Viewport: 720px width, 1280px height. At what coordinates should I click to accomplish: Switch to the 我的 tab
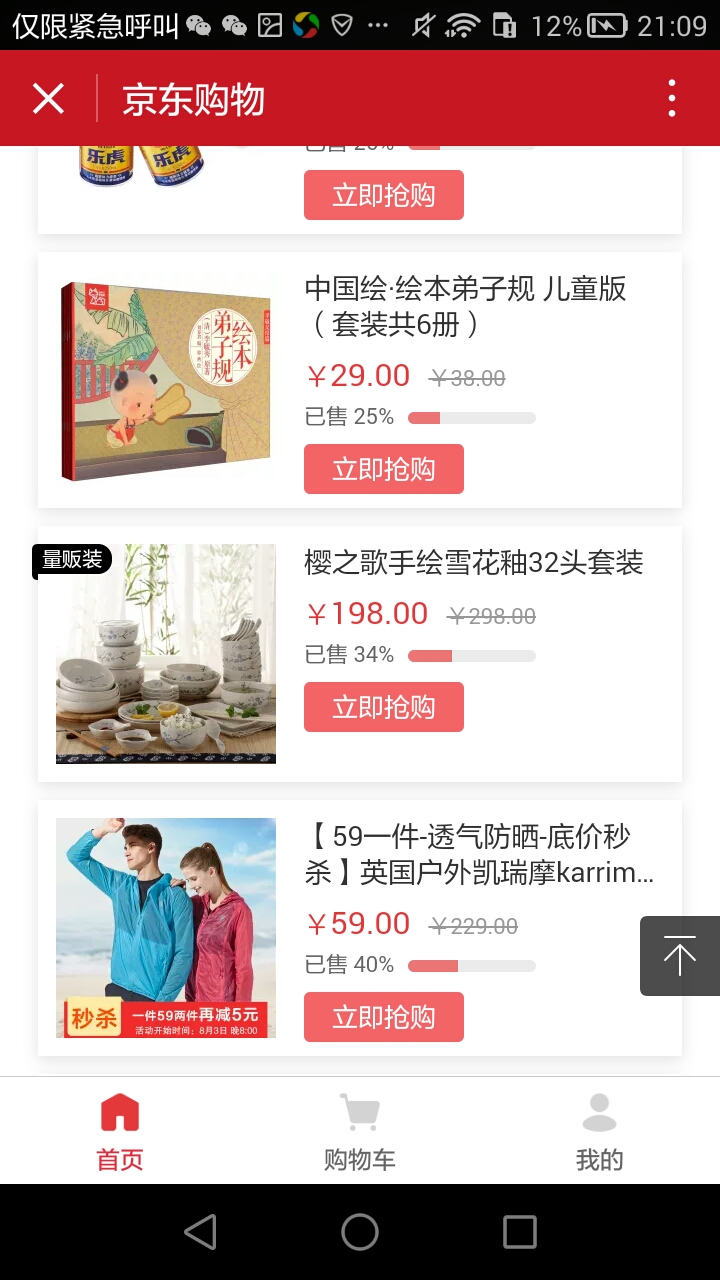[x=599, y=1131]
